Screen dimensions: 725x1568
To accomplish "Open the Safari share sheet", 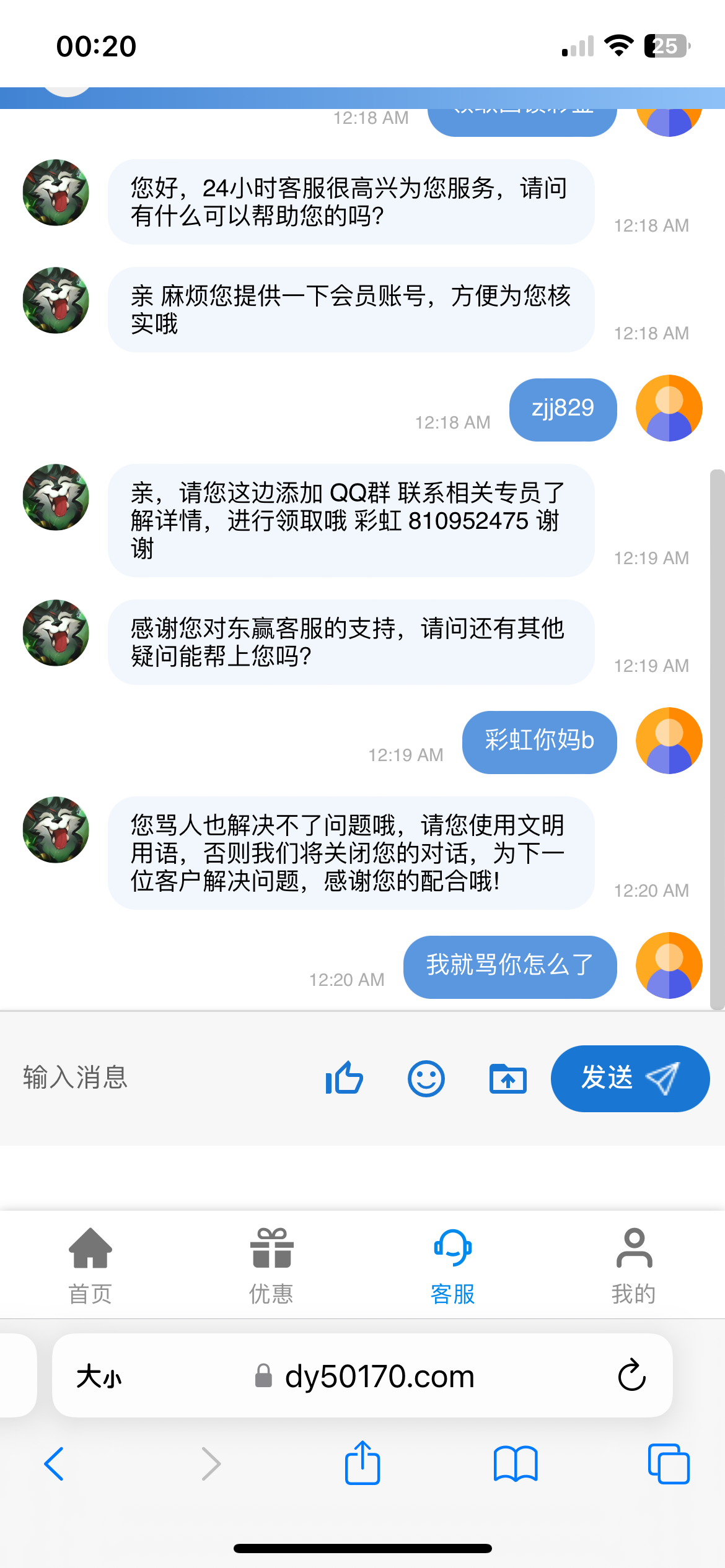I will pyautogui.click(x=362, y=1464).
